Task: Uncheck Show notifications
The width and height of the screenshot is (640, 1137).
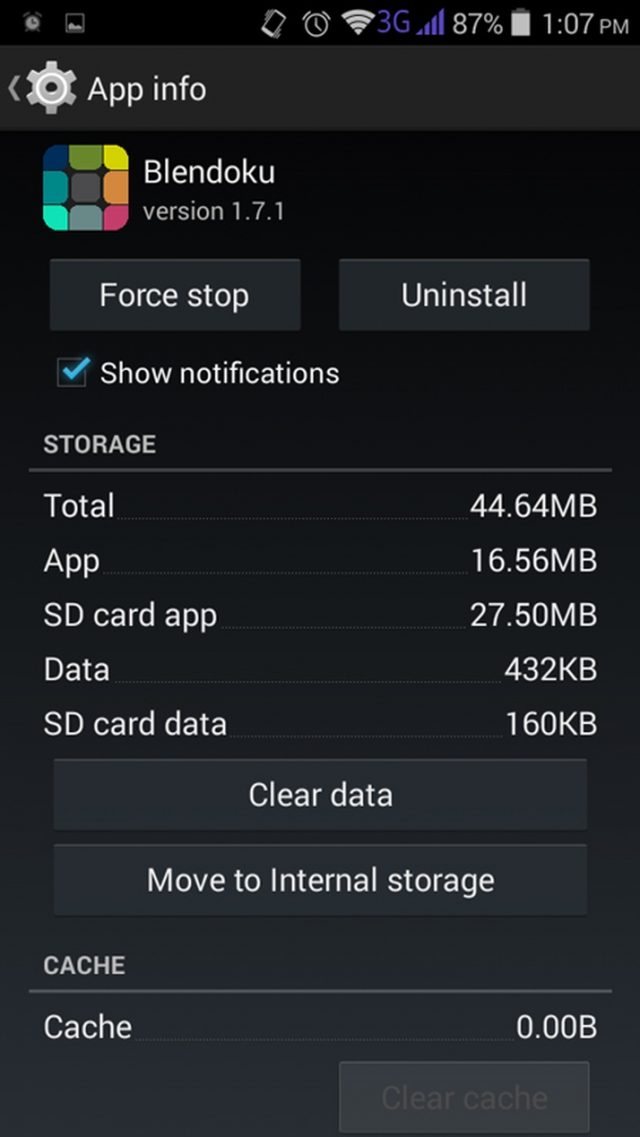Action: click(x=73, y=373)
